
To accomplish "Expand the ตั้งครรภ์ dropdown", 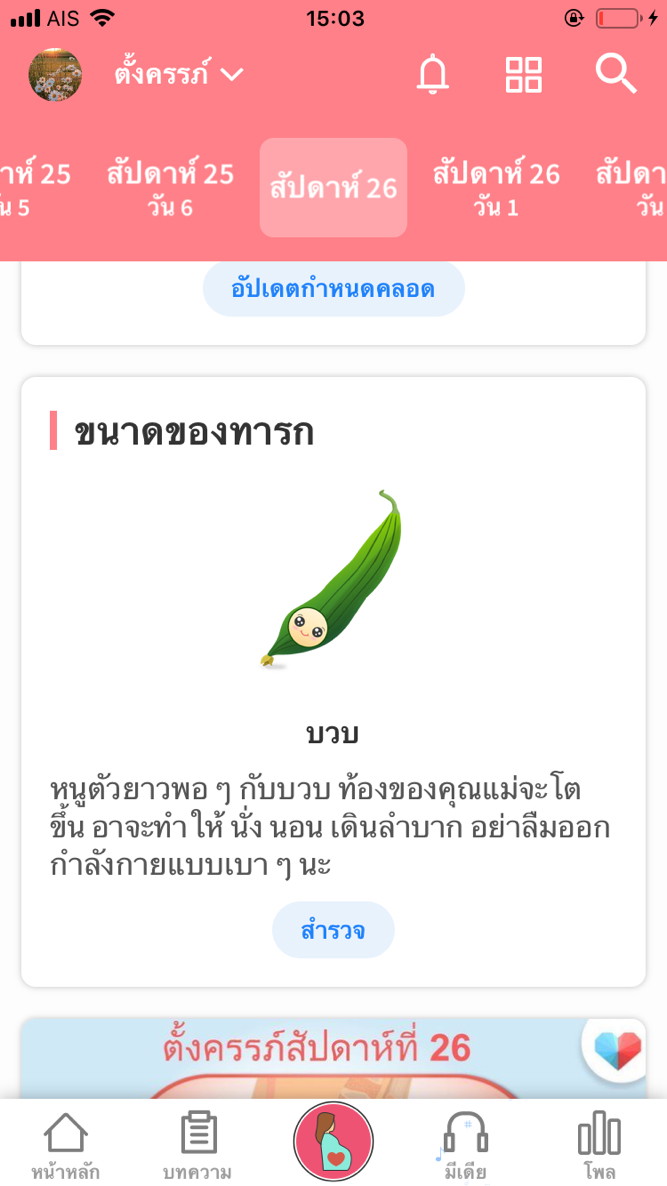I will pos(180,74).
